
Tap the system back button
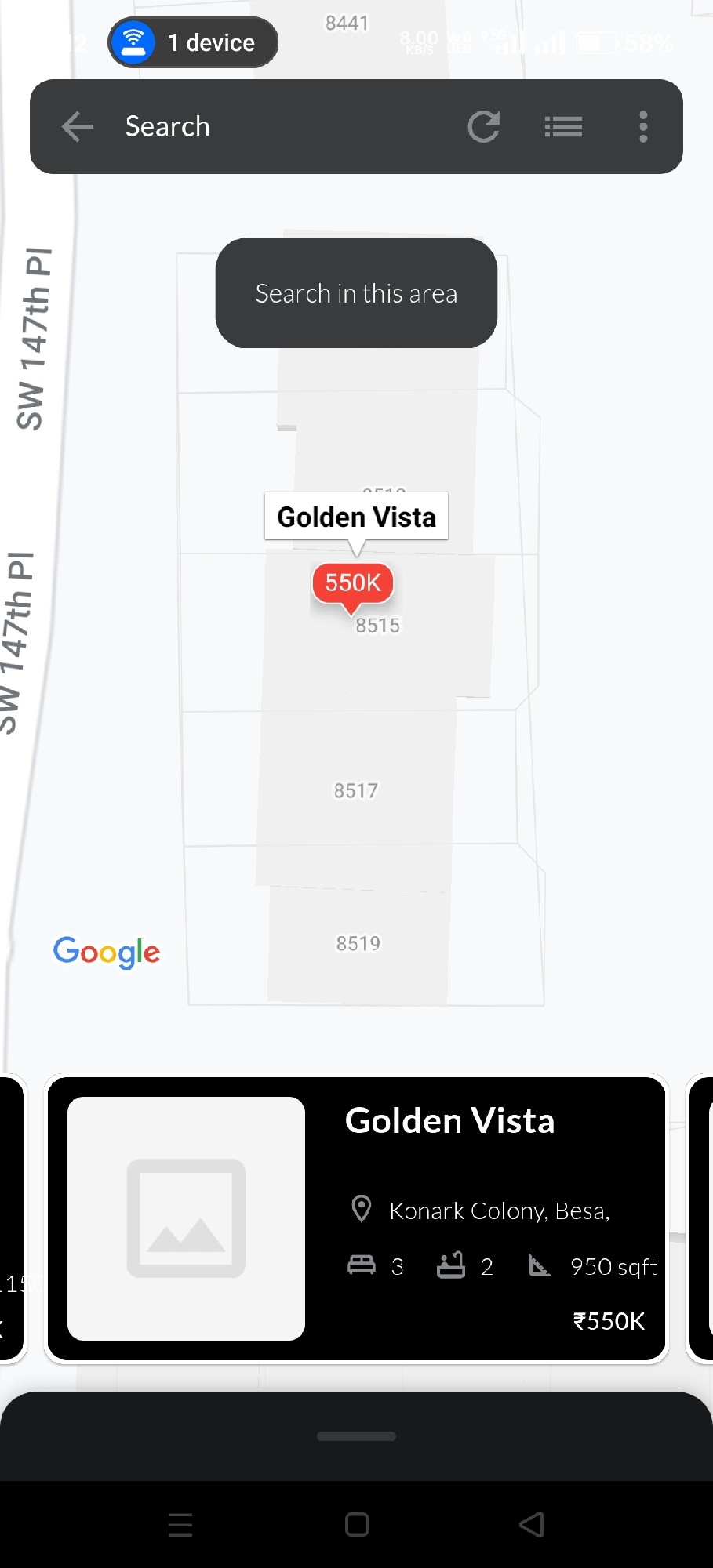point(532,1524)
